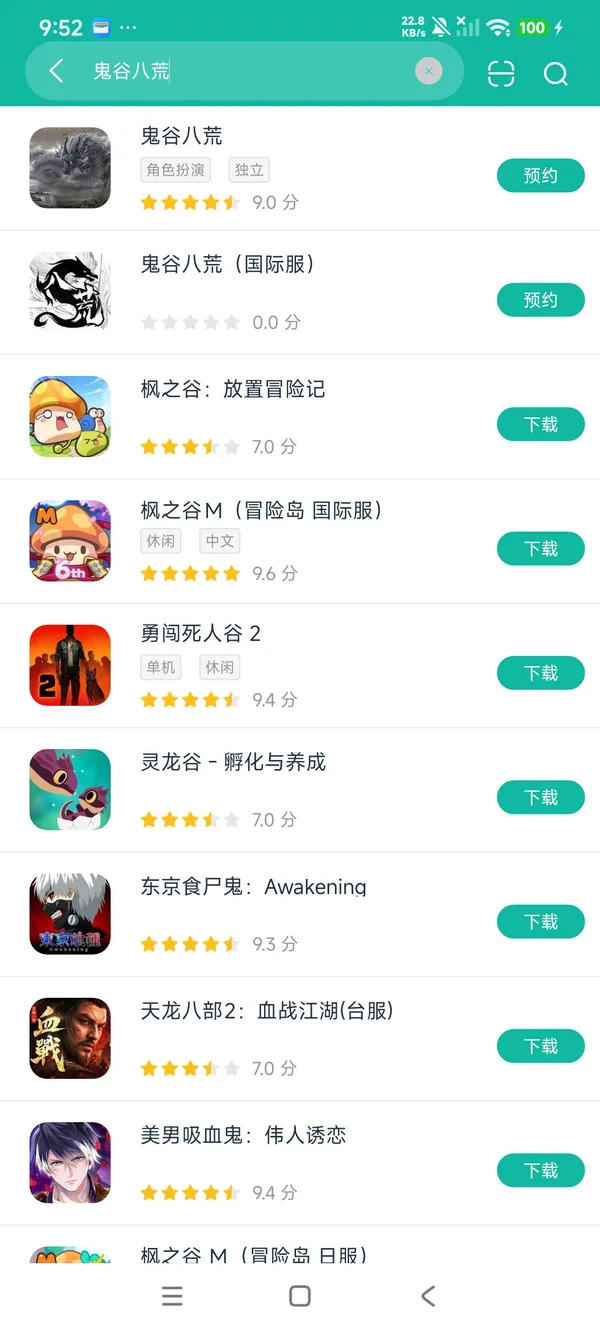Tap the system home button
600x1333 pixels.
pos(299,1296)
